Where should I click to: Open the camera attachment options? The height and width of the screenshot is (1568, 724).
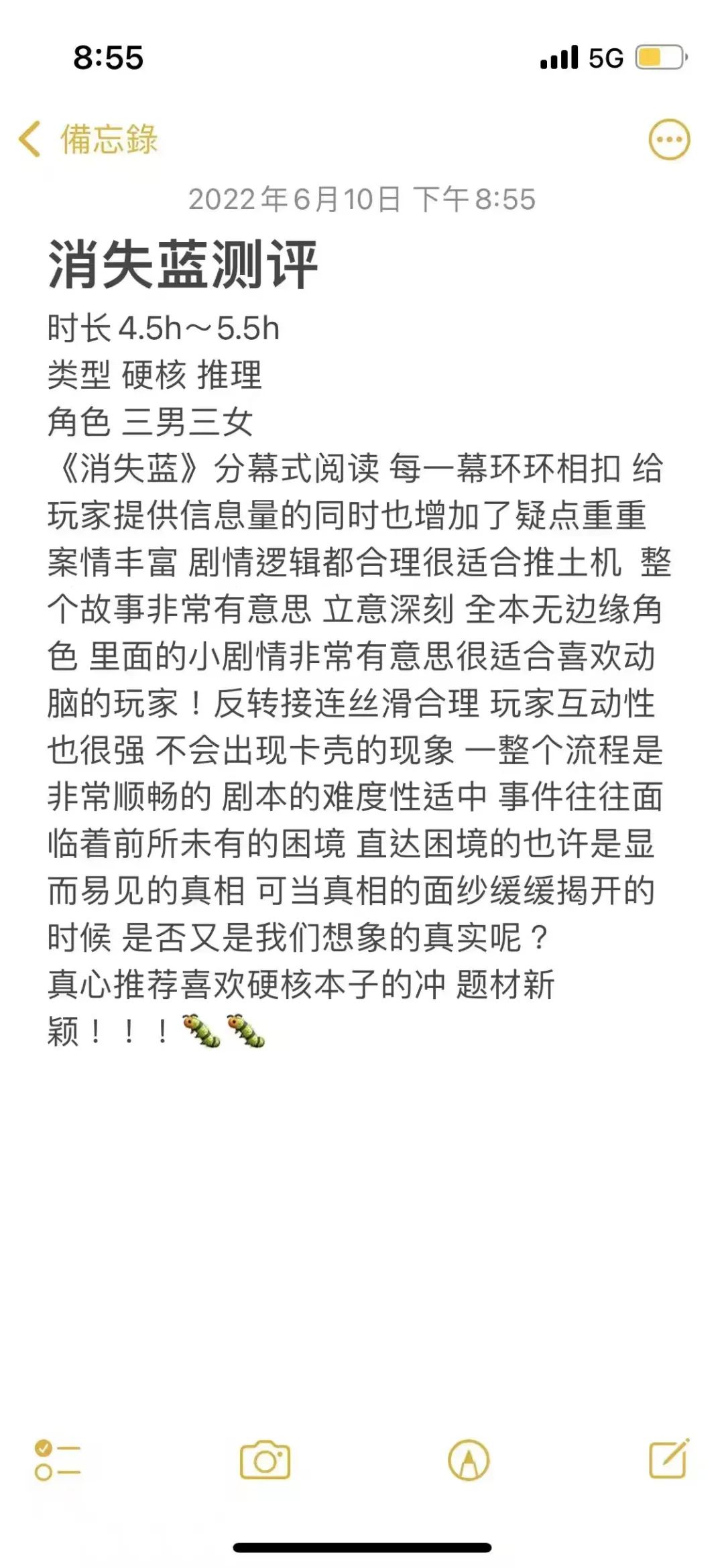point(265,1460)
